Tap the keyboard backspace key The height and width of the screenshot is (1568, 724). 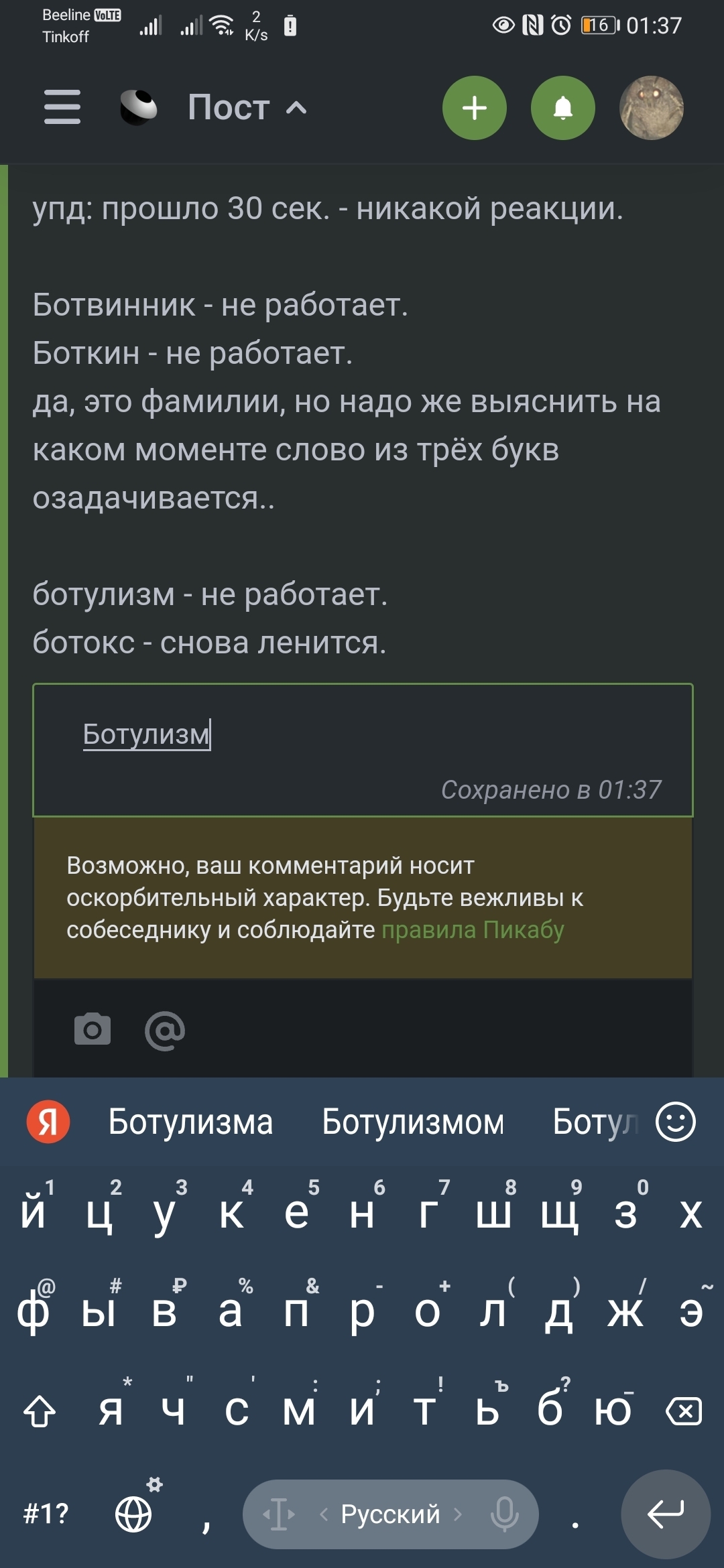pos(684,1411)
